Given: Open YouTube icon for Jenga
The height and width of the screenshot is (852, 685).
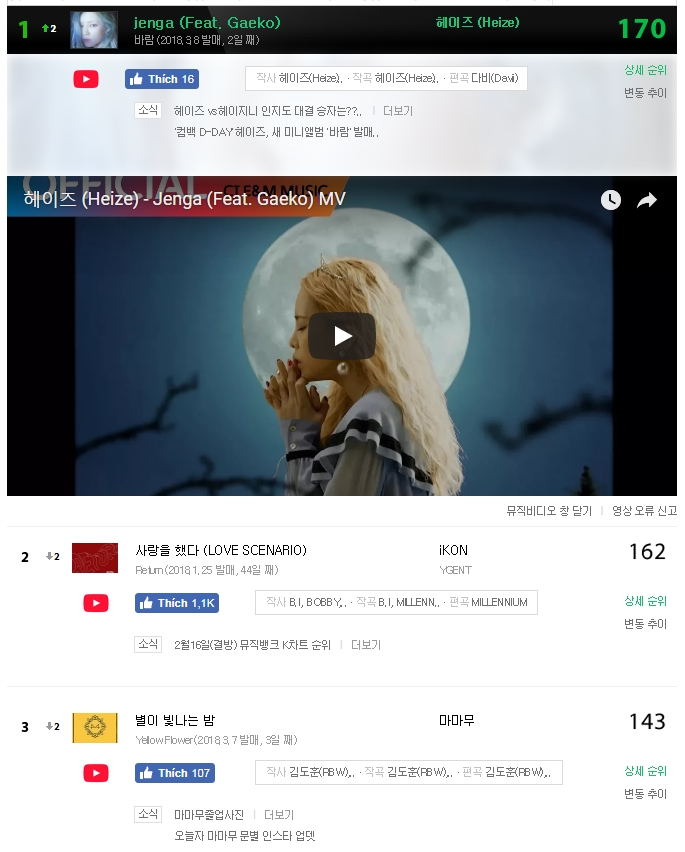Looking at the screenshot, I should [x=86, y=79].
